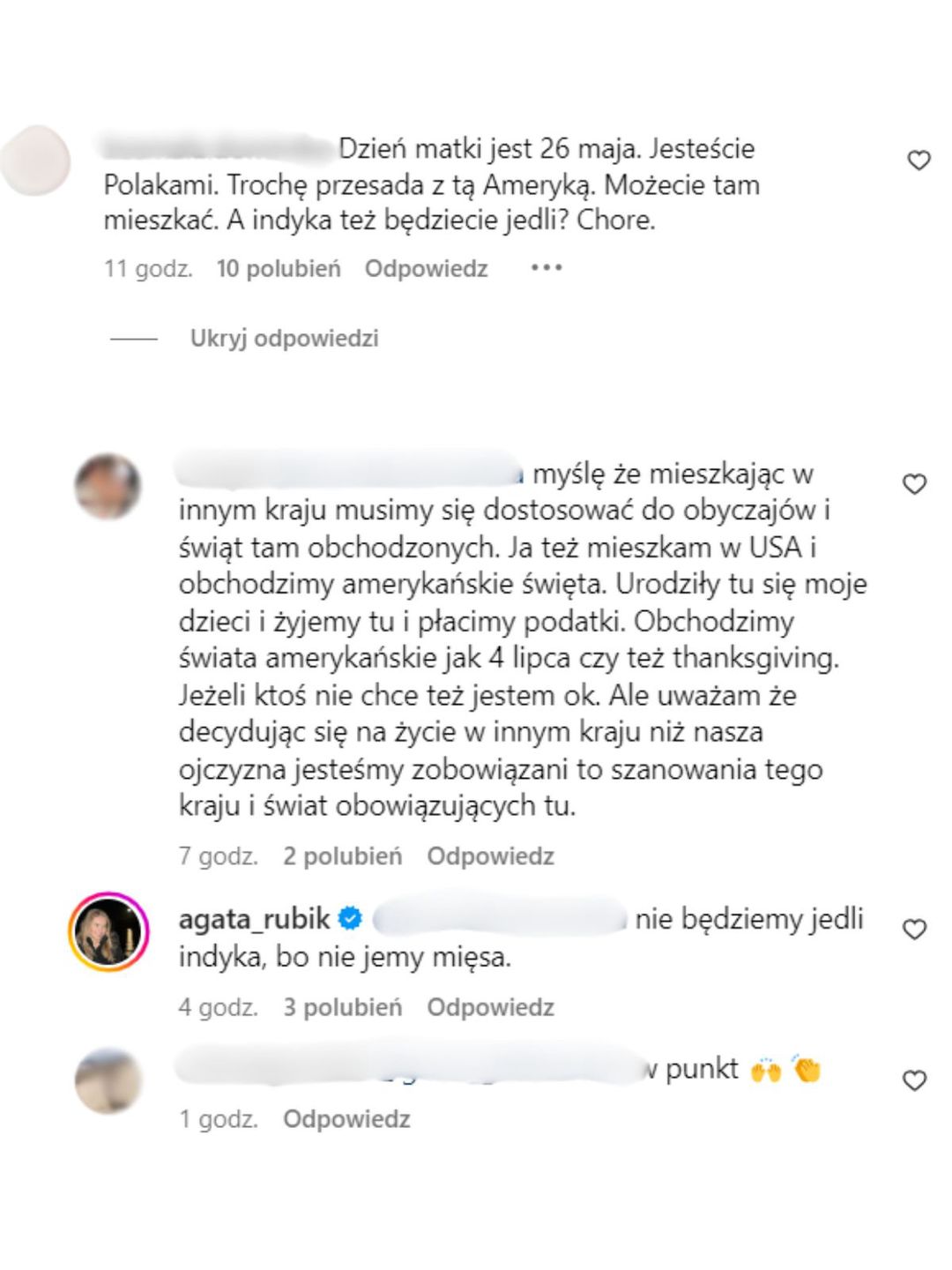Like agata_rubik's reply
Viewport: 952px width, 1270px height.
pos(914,930)
